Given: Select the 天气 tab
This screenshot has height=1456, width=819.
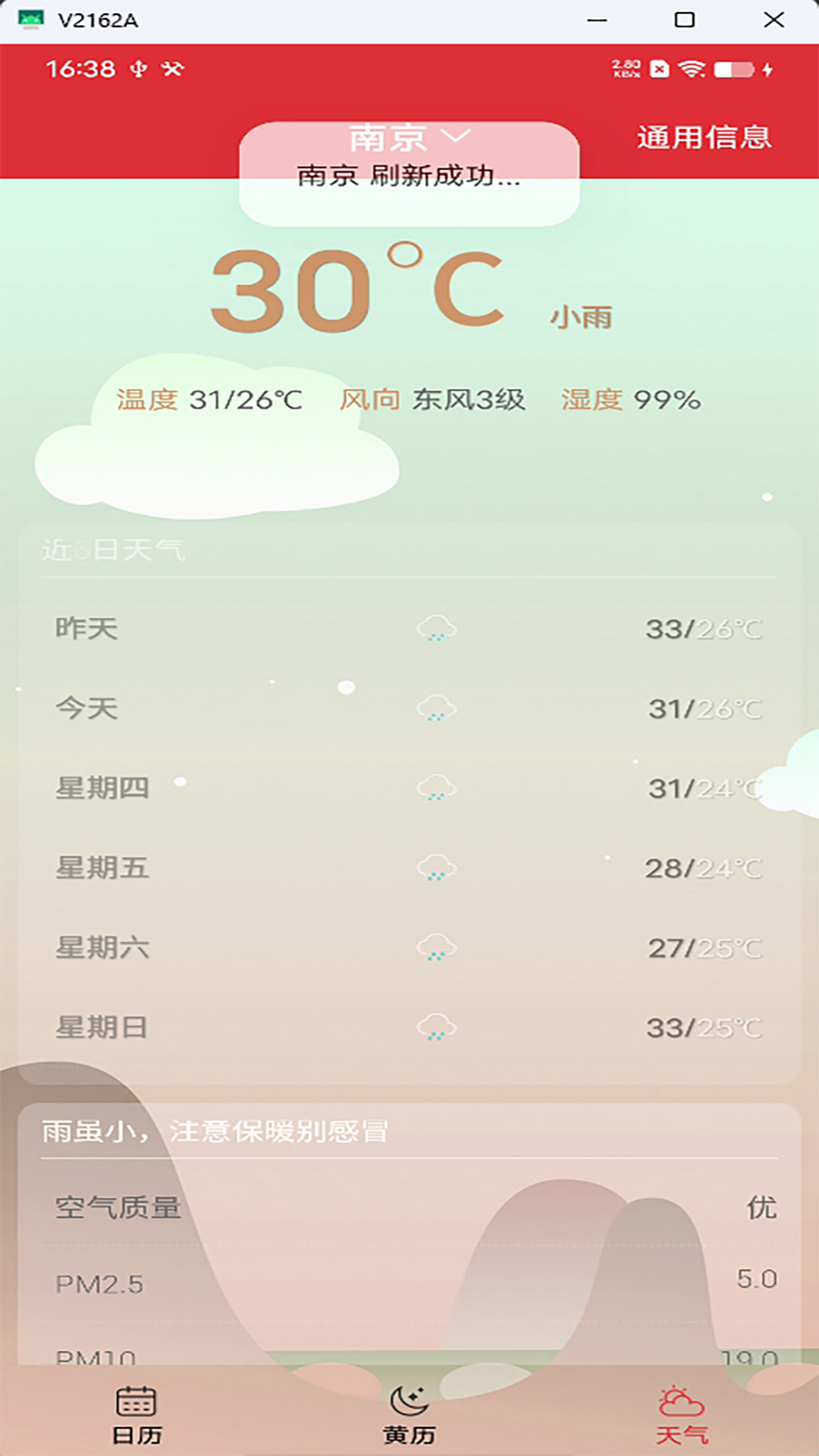Looking at the screenshot, I should 682,1414.
